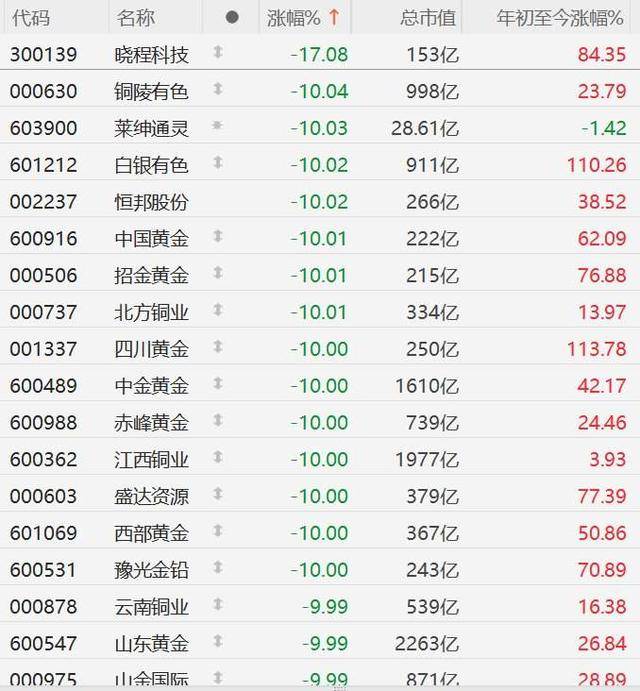View details for 莱绅通灵
Image resolution: width=640 pixels, height=691 pixels.
(151, 128)
